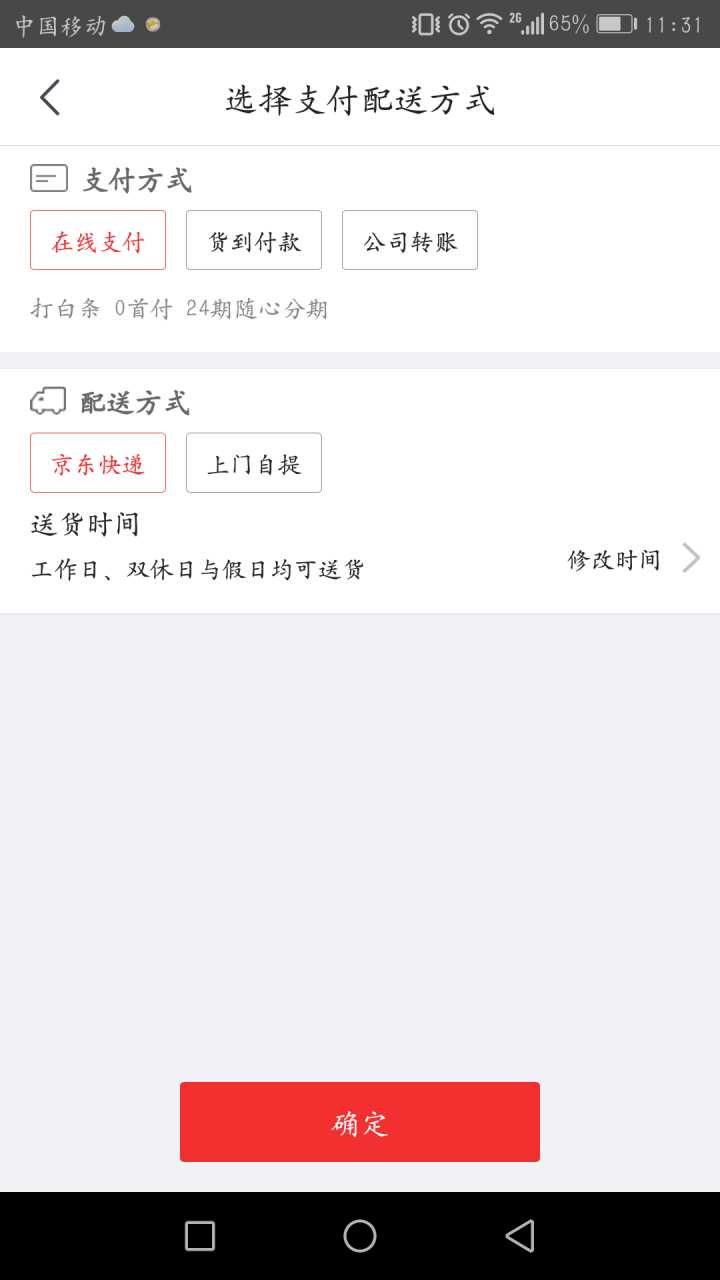Confirm with the red 确定 button
This screenshot has height=1280, width=720.
(360, 1122)
